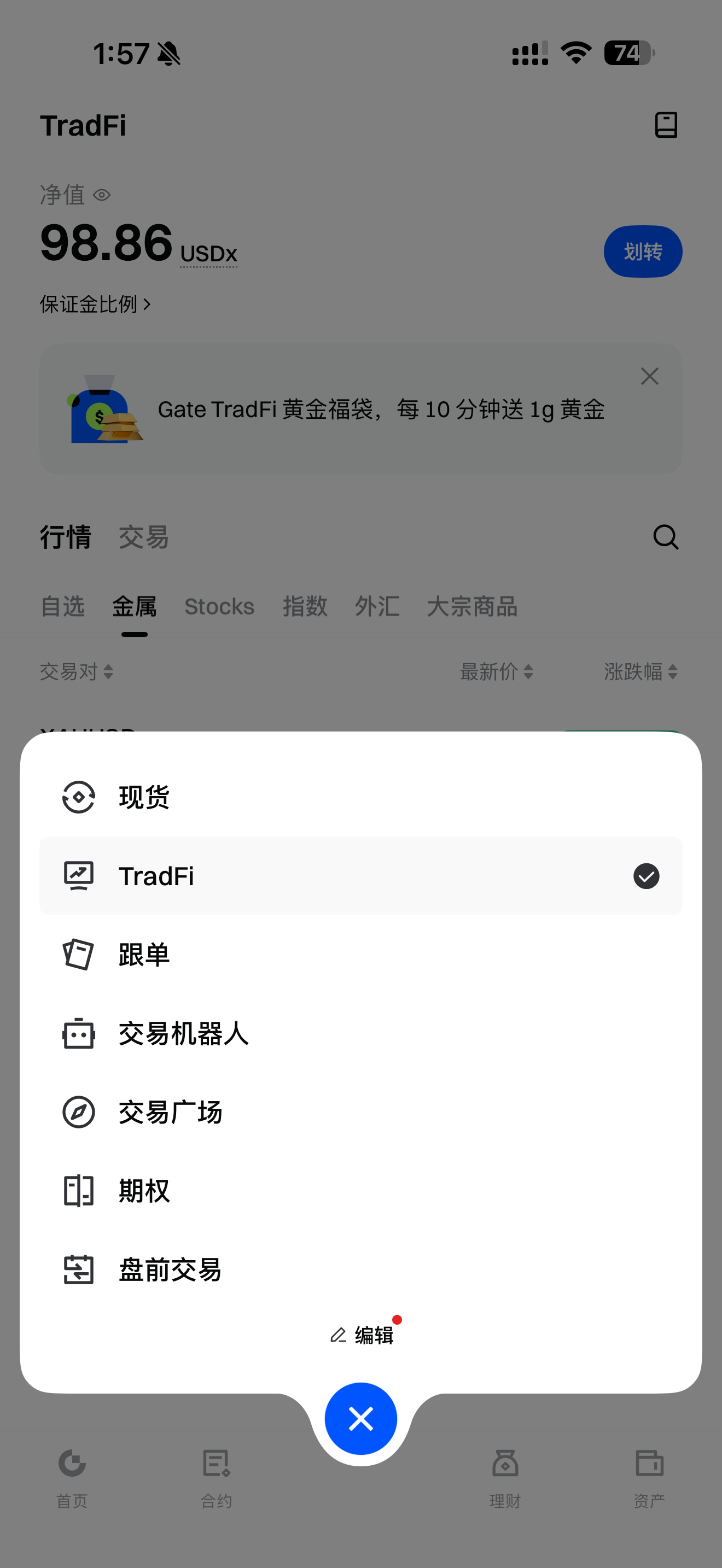Open 交易机器人 trading bots
The height and width of the screenshot is (1568, 722).
pyautogui.click(x=183, y=1033)
